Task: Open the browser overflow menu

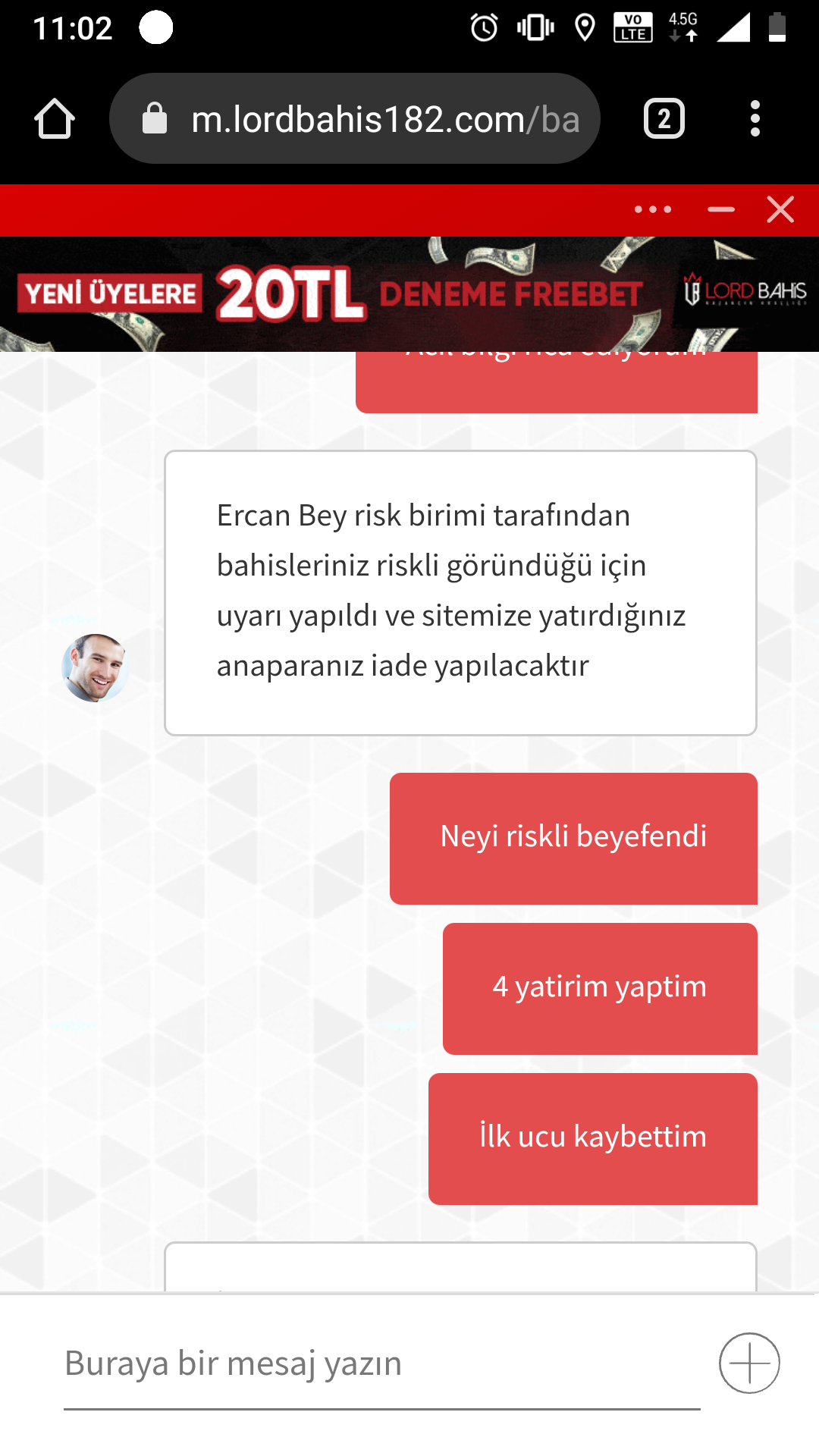Action: [755, 119]
